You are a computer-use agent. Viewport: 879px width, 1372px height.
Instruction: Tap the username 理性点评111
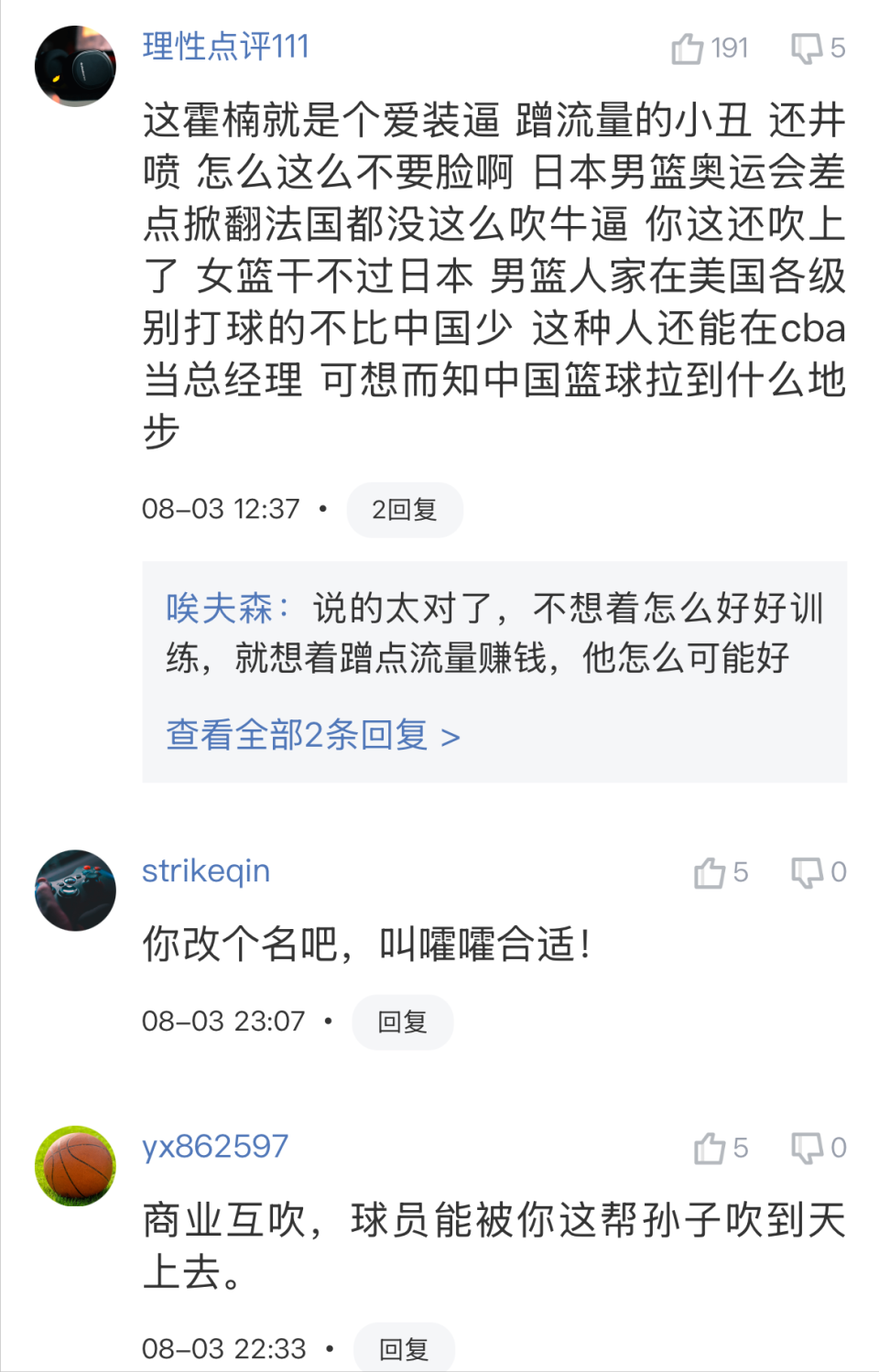pyautogui.click(x=225, y=46)
